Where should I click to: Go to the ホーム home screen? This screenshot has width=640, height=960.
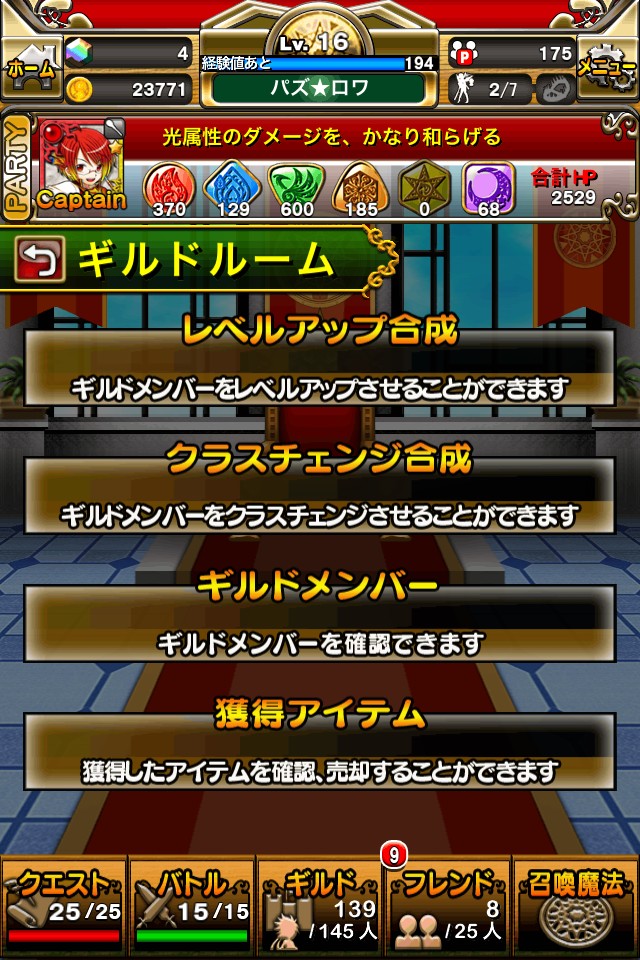(x=30, y=67)
